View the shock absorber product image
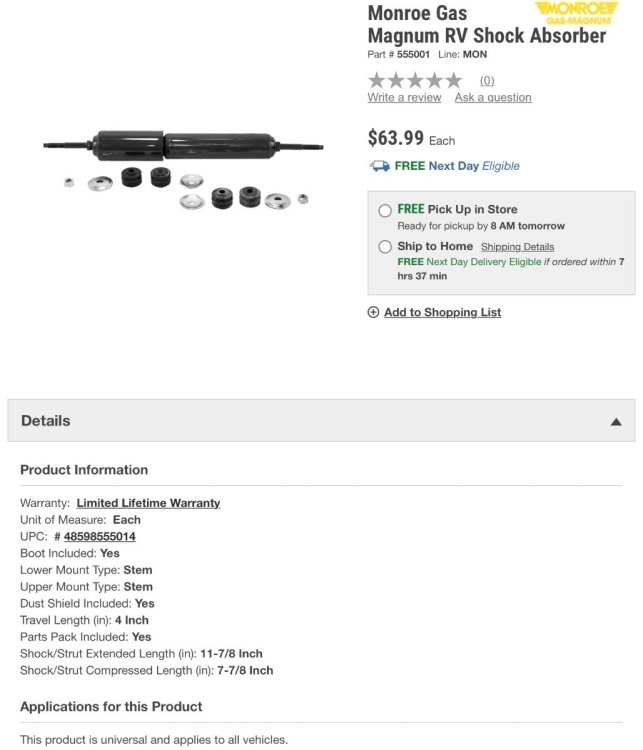Screen dimensions: 643x750 pos(183,168)
